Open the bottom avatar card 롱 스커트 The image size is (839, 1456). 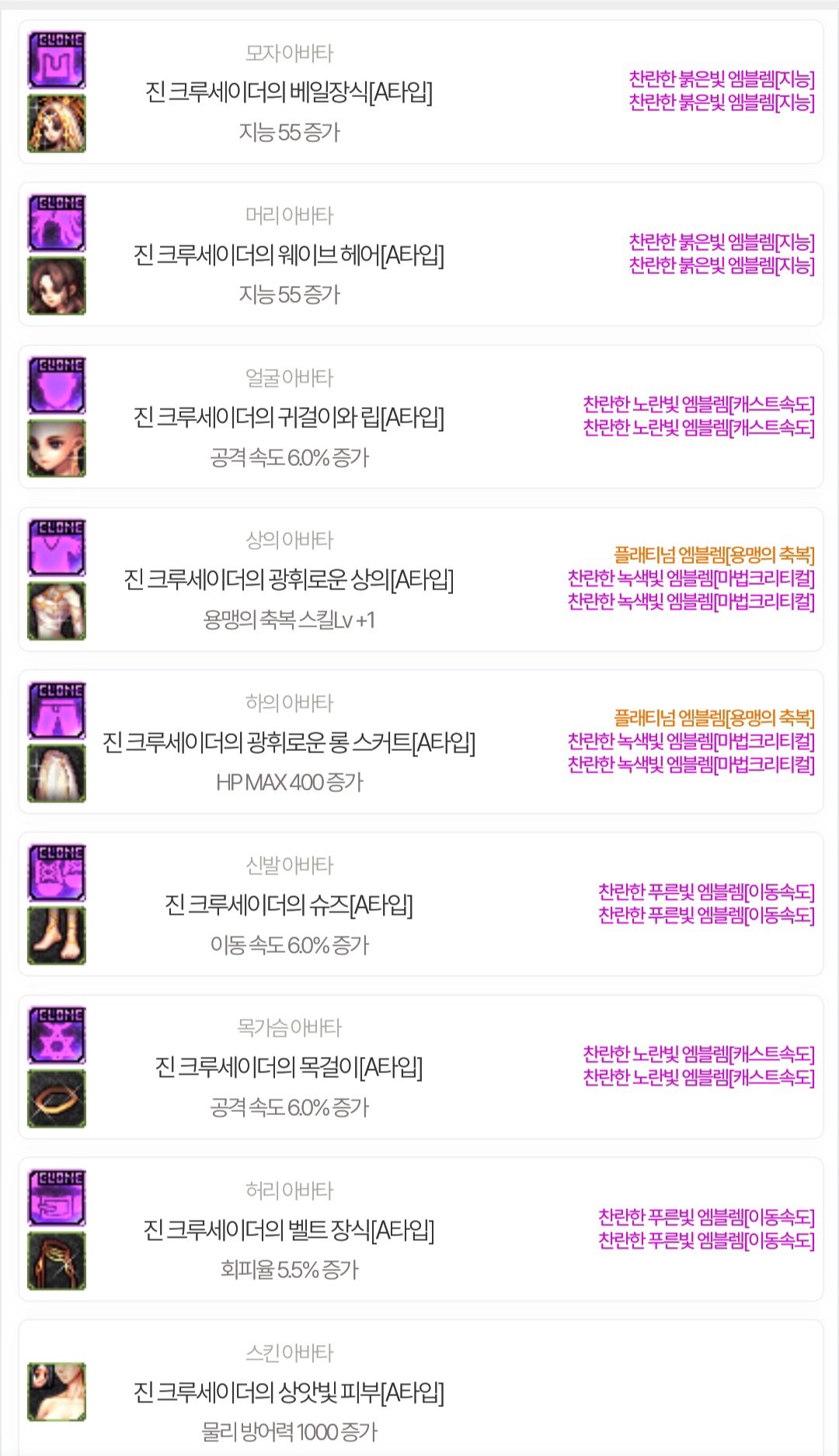(289, 742)
